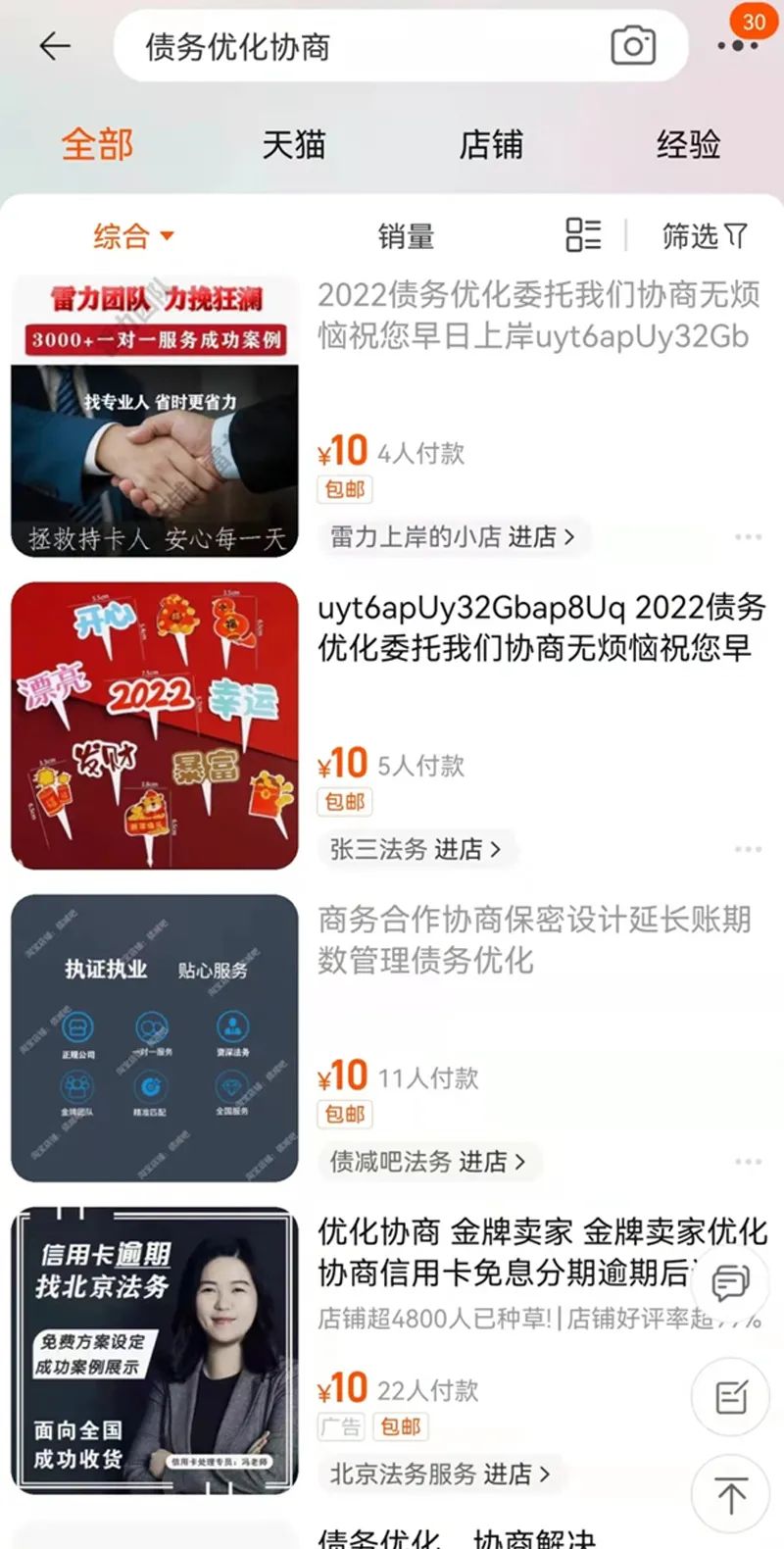
Task: Switch to the 天猫 tab
Action: (x=293, y=145)
